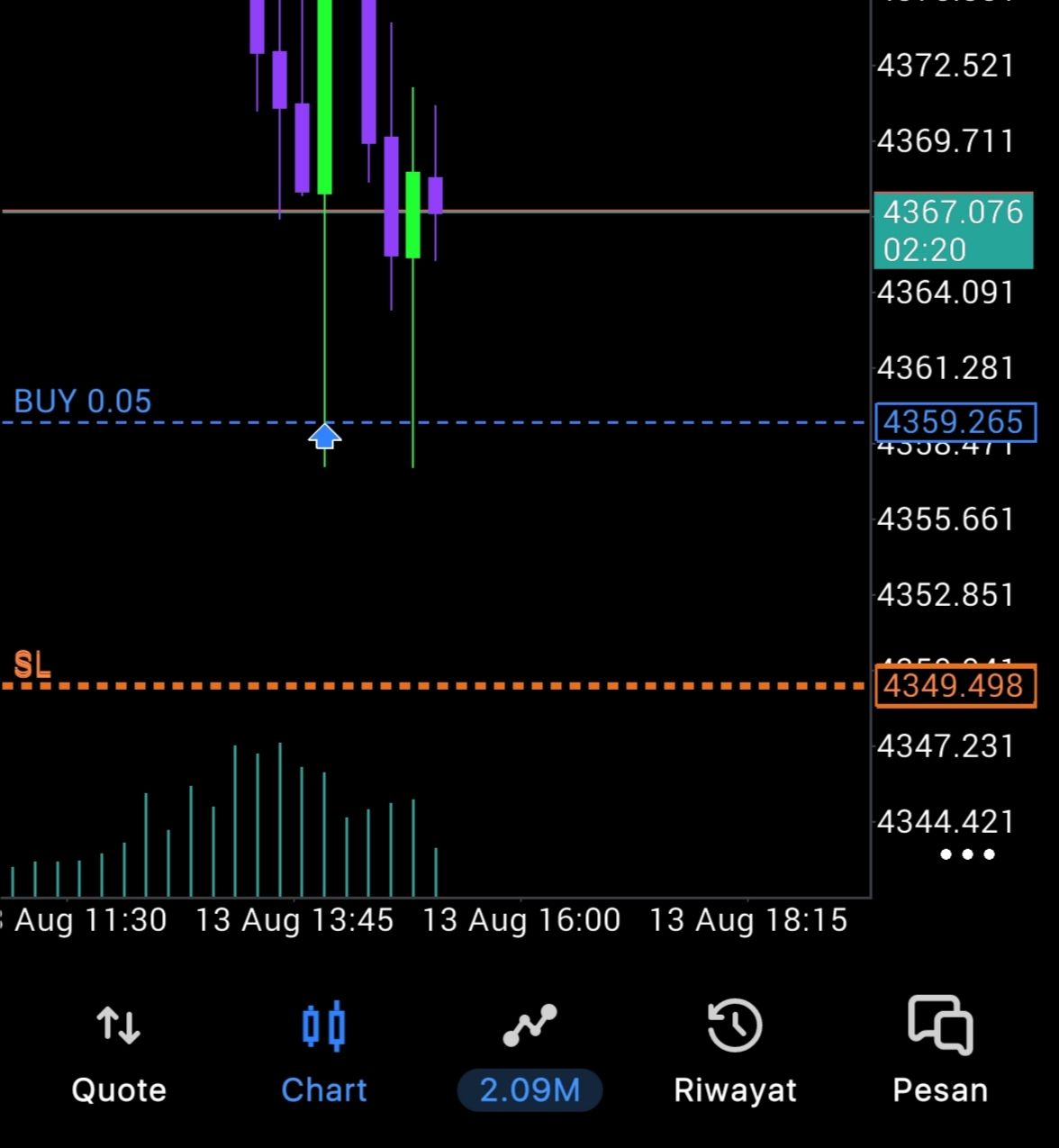Open the three-dot chart options
This screenshot has height=1148, width=1059.
pos(968,854)
